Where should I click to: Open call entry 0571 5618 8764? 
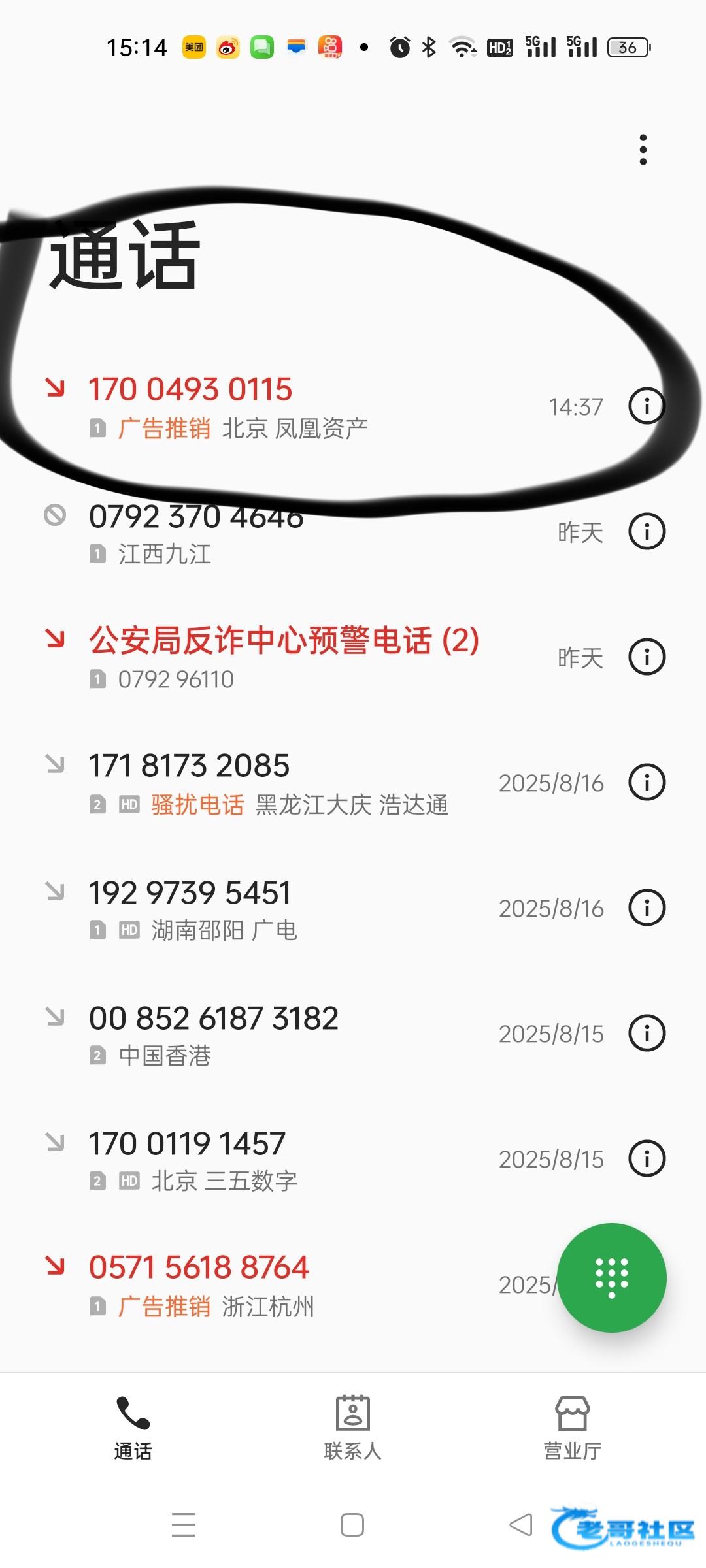(x=261, y=1284)
